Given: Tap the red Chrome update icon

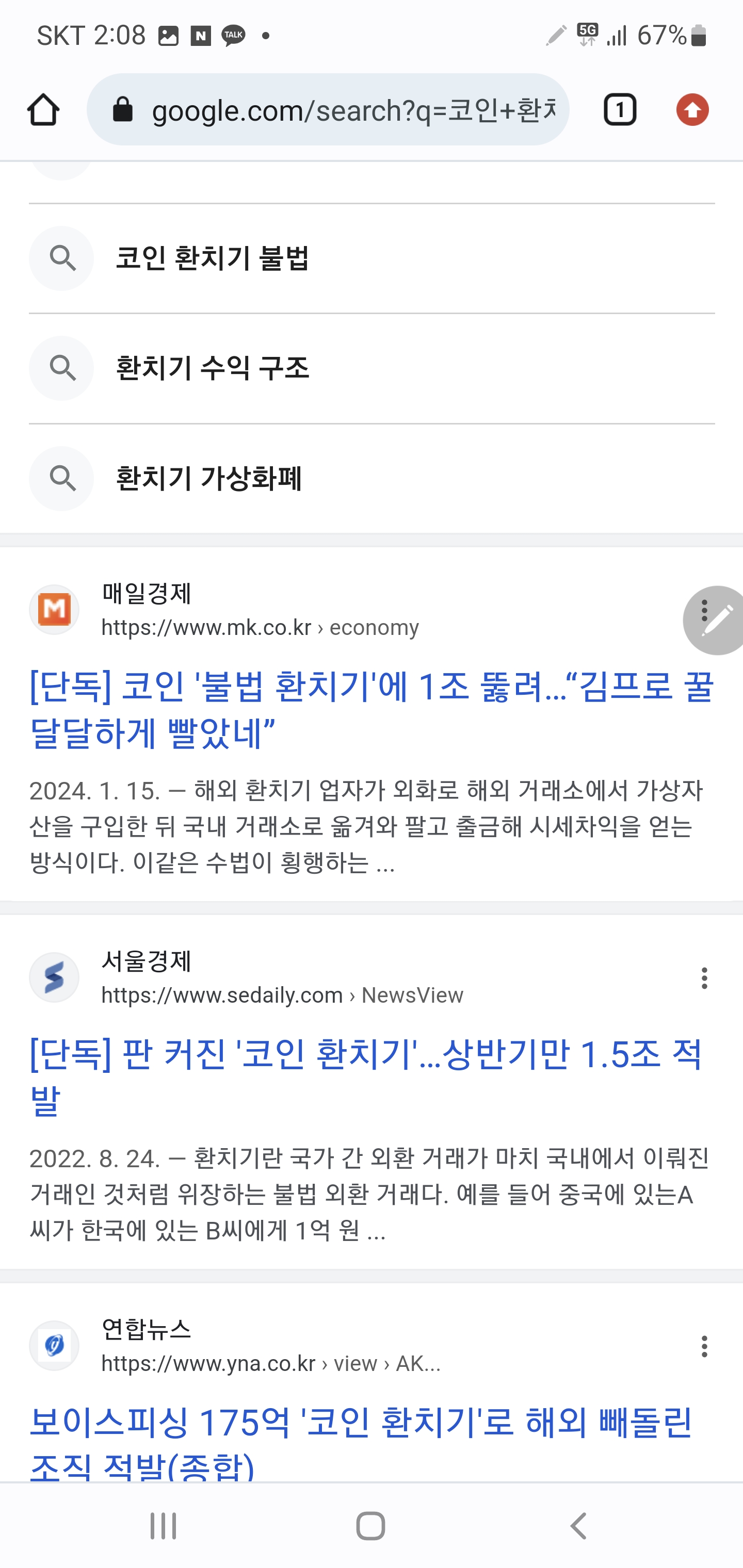Looking at the screenshot, I should point(692,110).
